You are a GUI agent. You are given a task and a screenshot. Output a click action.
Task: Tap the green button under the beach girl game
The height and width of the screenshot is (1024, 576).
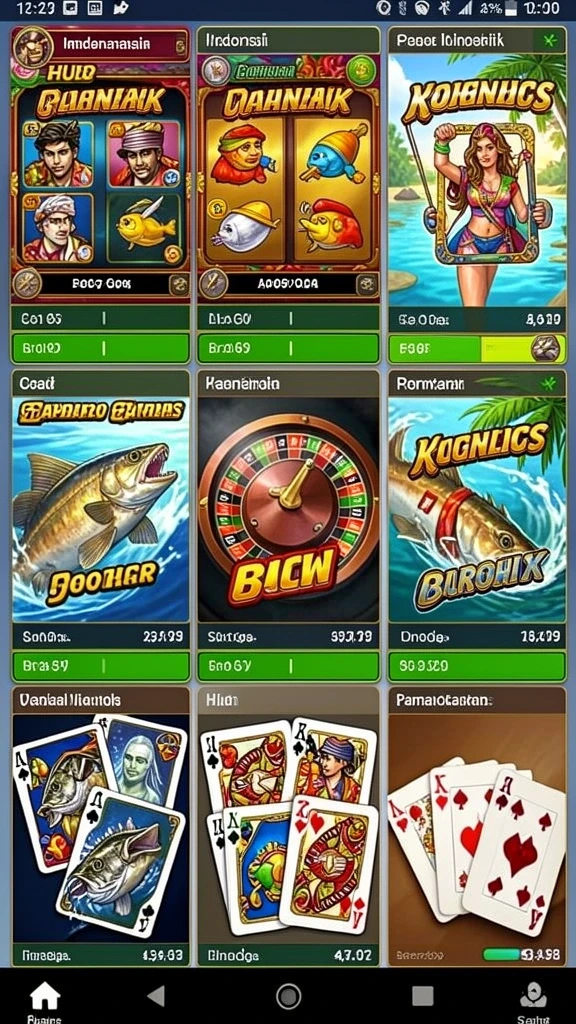click(477, 349)
